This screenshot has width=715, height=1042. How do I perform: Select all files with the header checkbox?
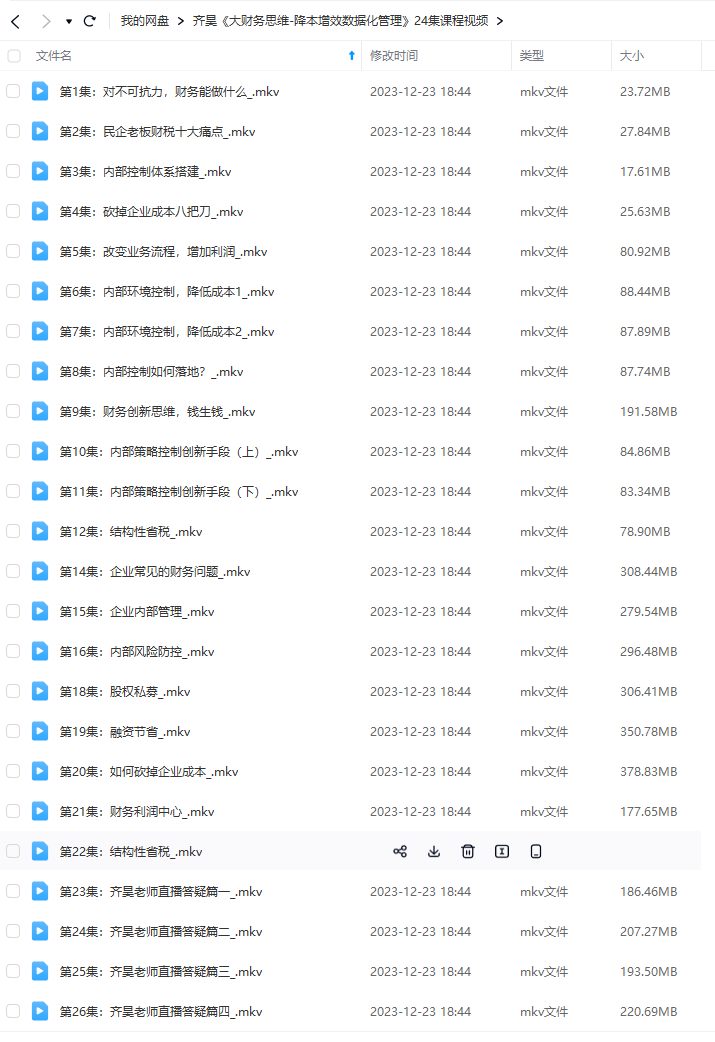click(x=14, y=56)
